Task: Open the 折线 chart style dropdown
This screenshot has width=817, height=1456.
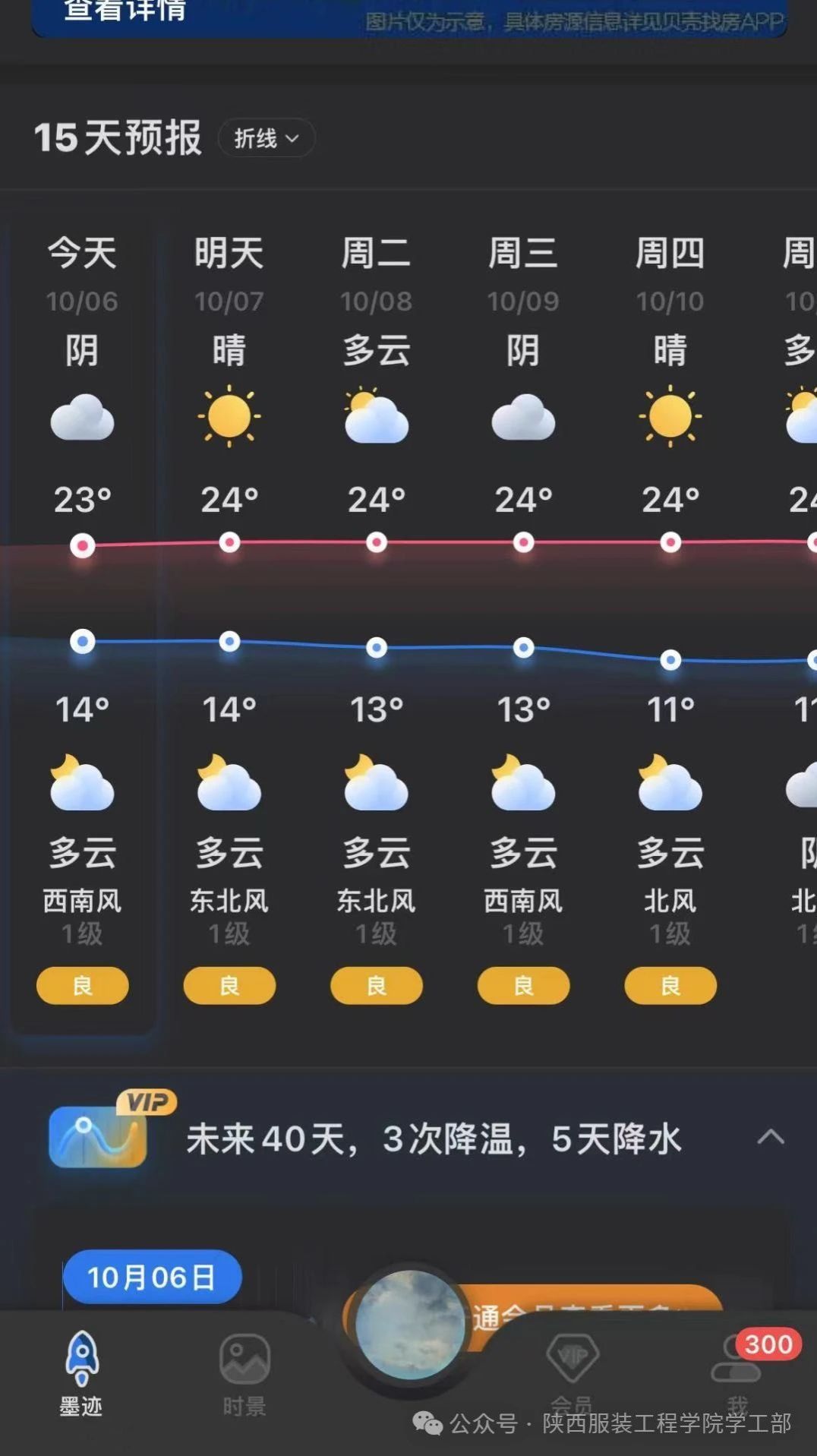Action: pos(266,138)
